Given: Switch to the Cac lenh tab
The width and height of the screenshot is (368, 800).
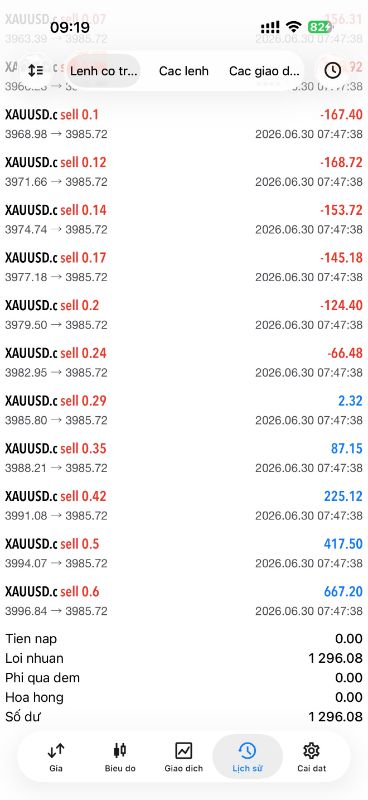Looking at the screenshot, I should [184, 71].
